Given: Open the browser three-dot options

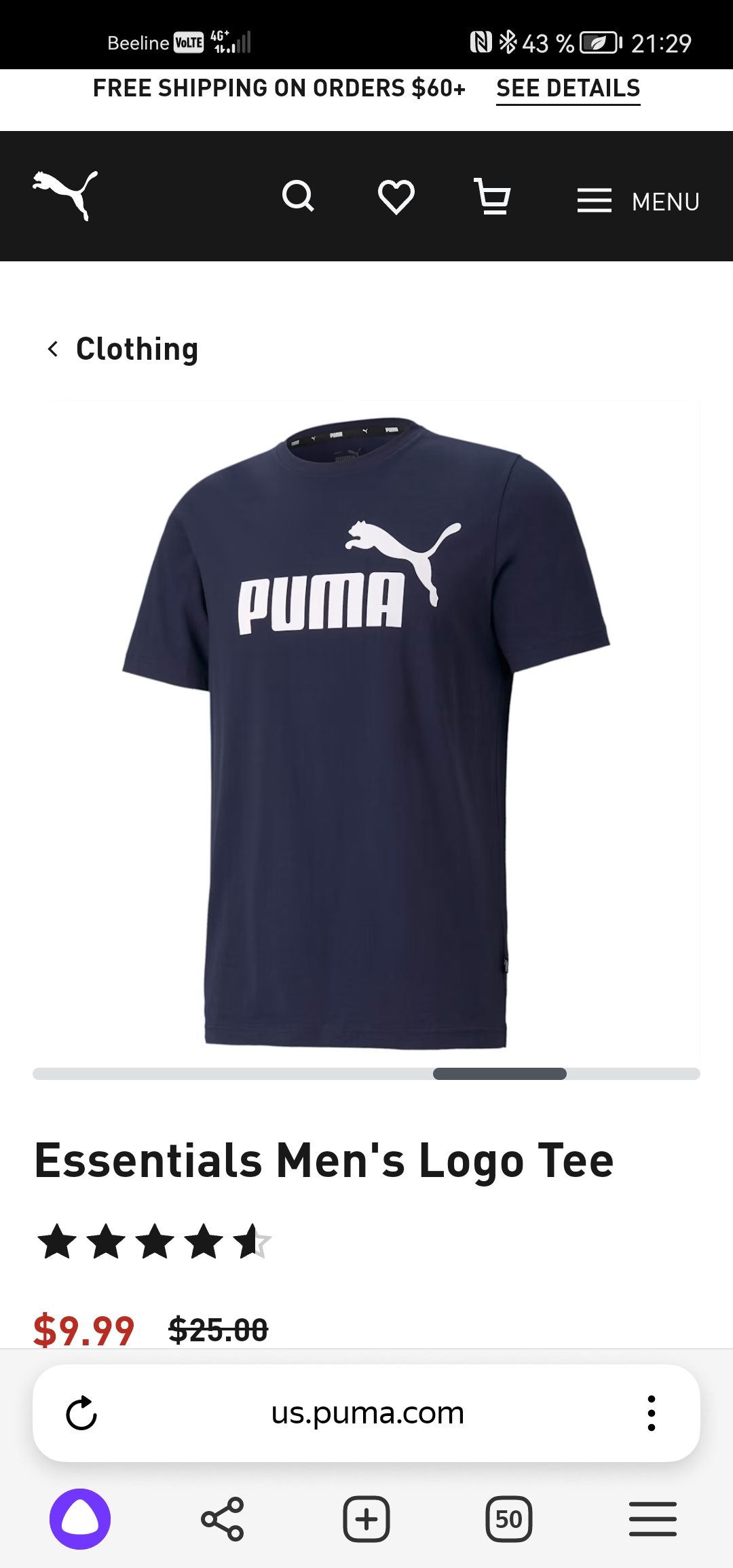Looking at the screenshot, I should pos(651,1413).
